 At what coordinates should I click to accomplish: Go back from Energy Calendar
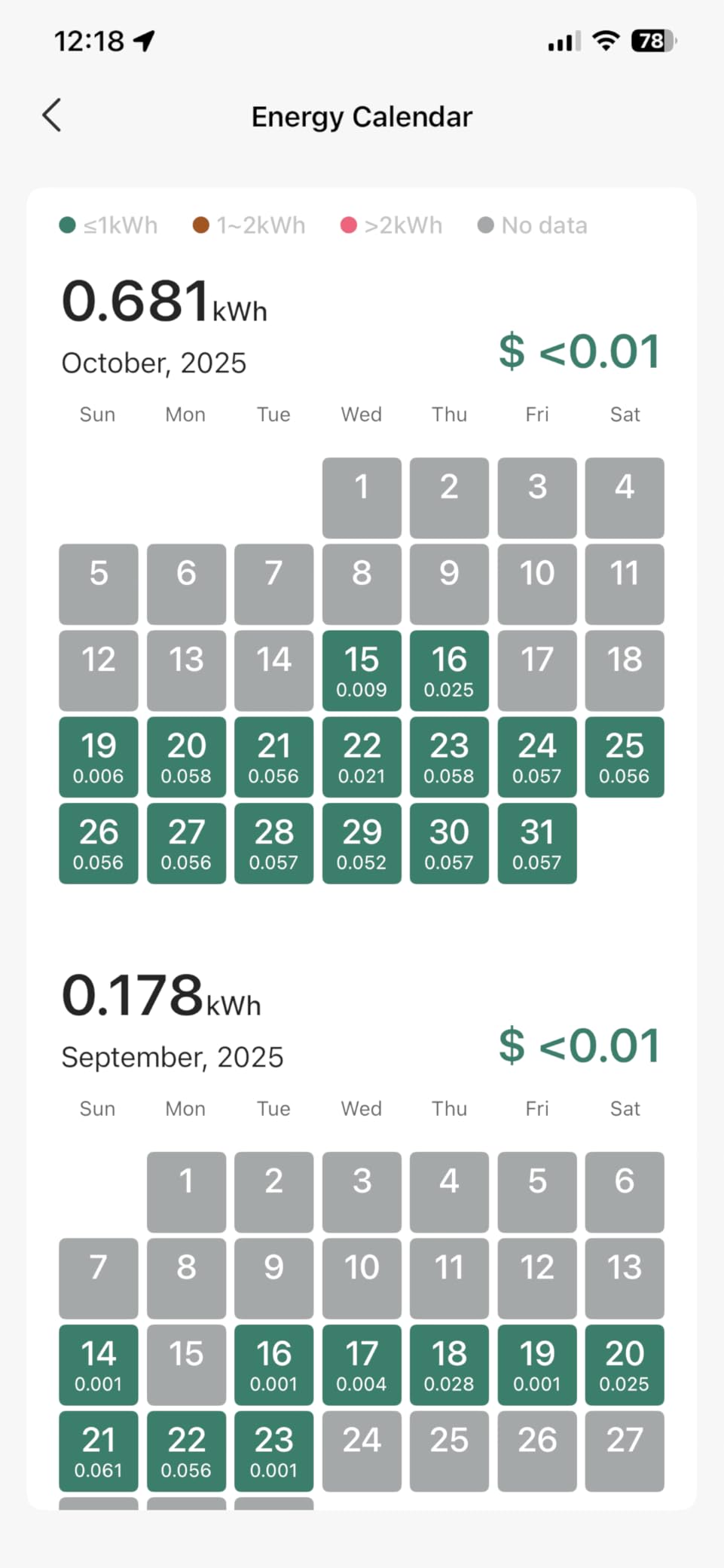click(x=52, y=116)
